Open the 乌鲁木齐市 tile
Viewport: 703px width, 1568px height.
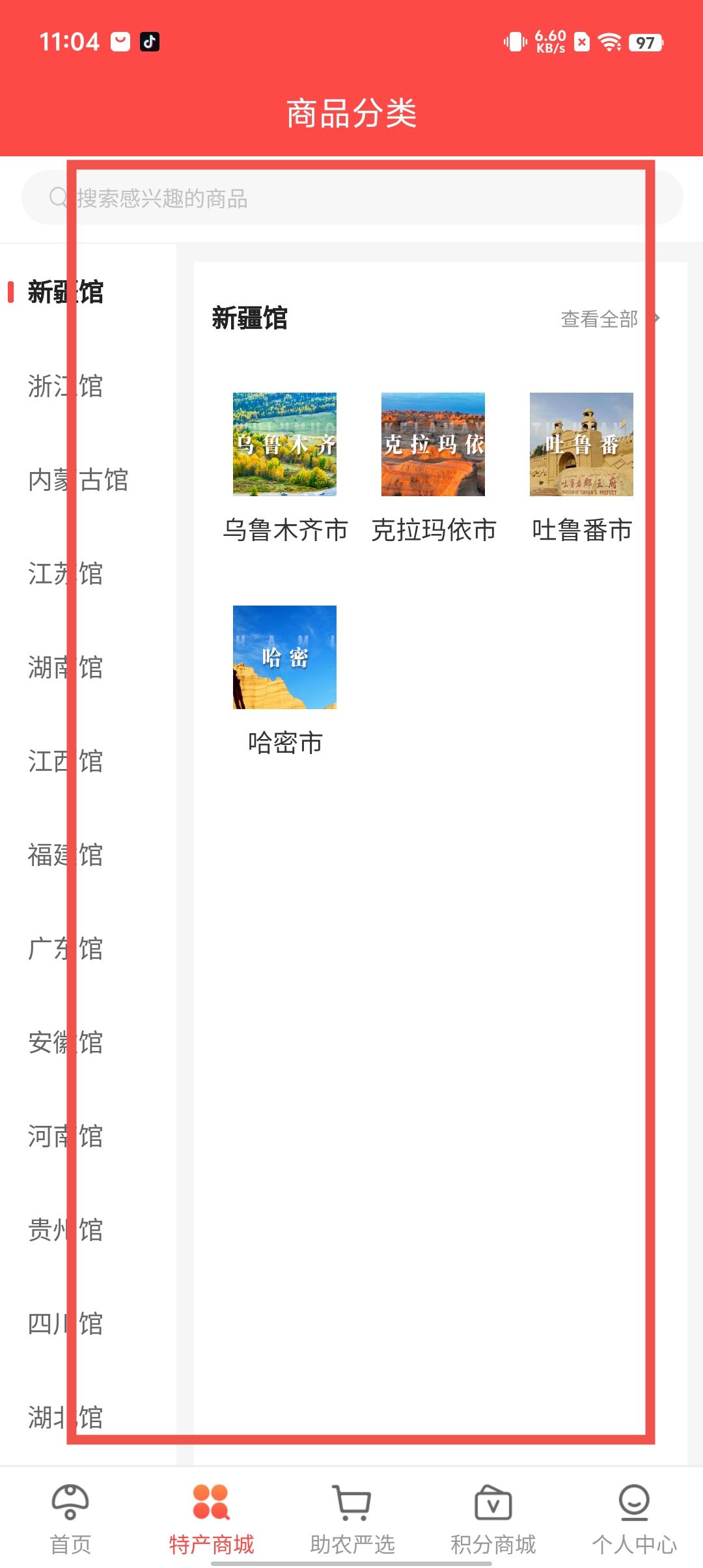[285, 466]
